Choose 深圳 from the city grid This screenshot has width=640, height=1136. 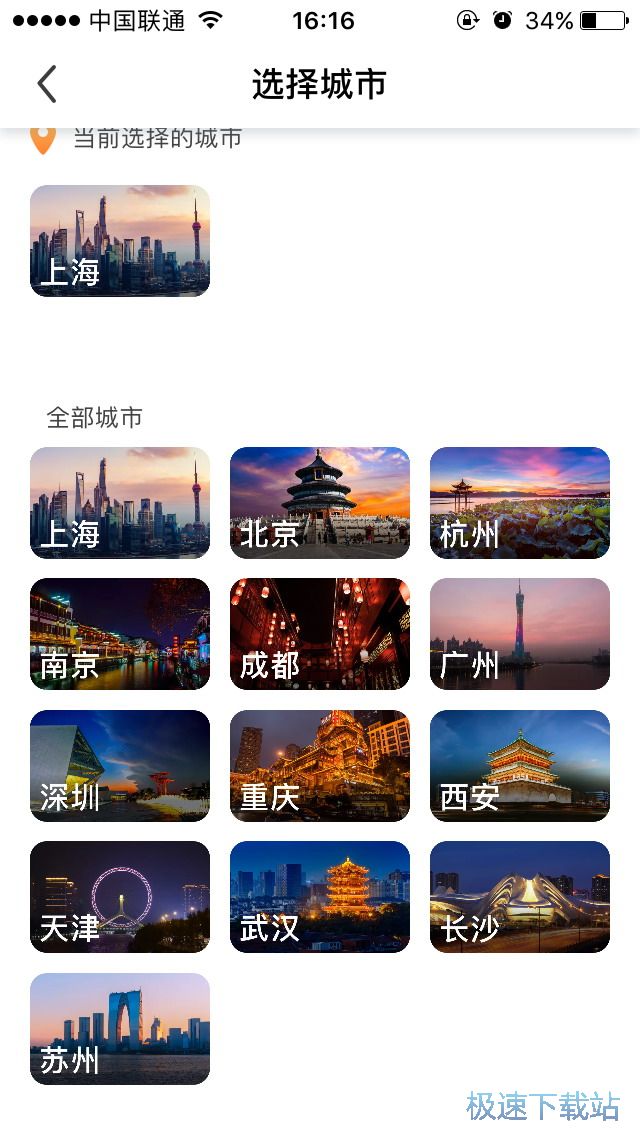point(120,766)
